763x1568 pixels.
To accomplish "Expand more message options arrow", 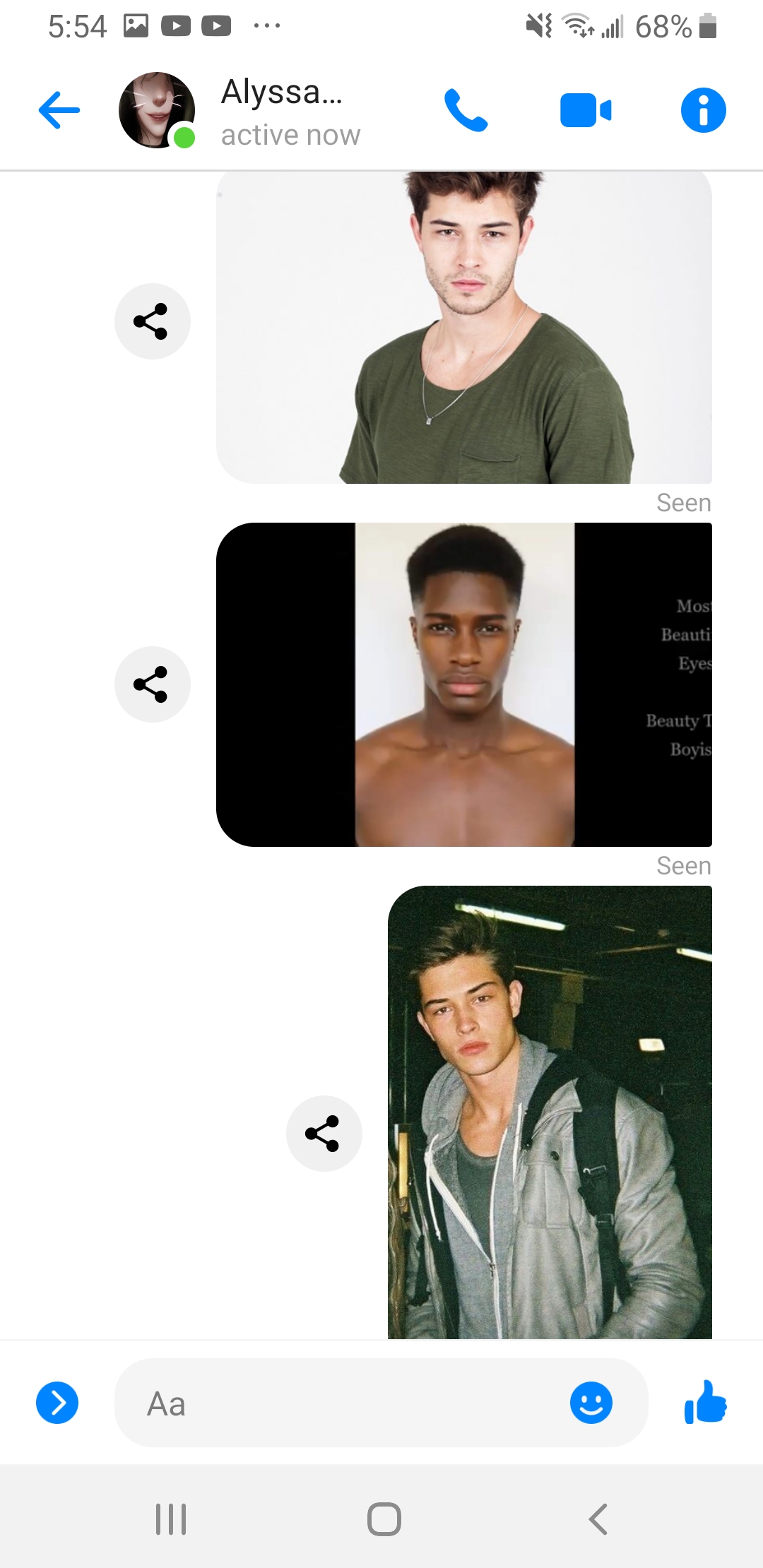I will pyautogui.click(x=57, y=1403).
